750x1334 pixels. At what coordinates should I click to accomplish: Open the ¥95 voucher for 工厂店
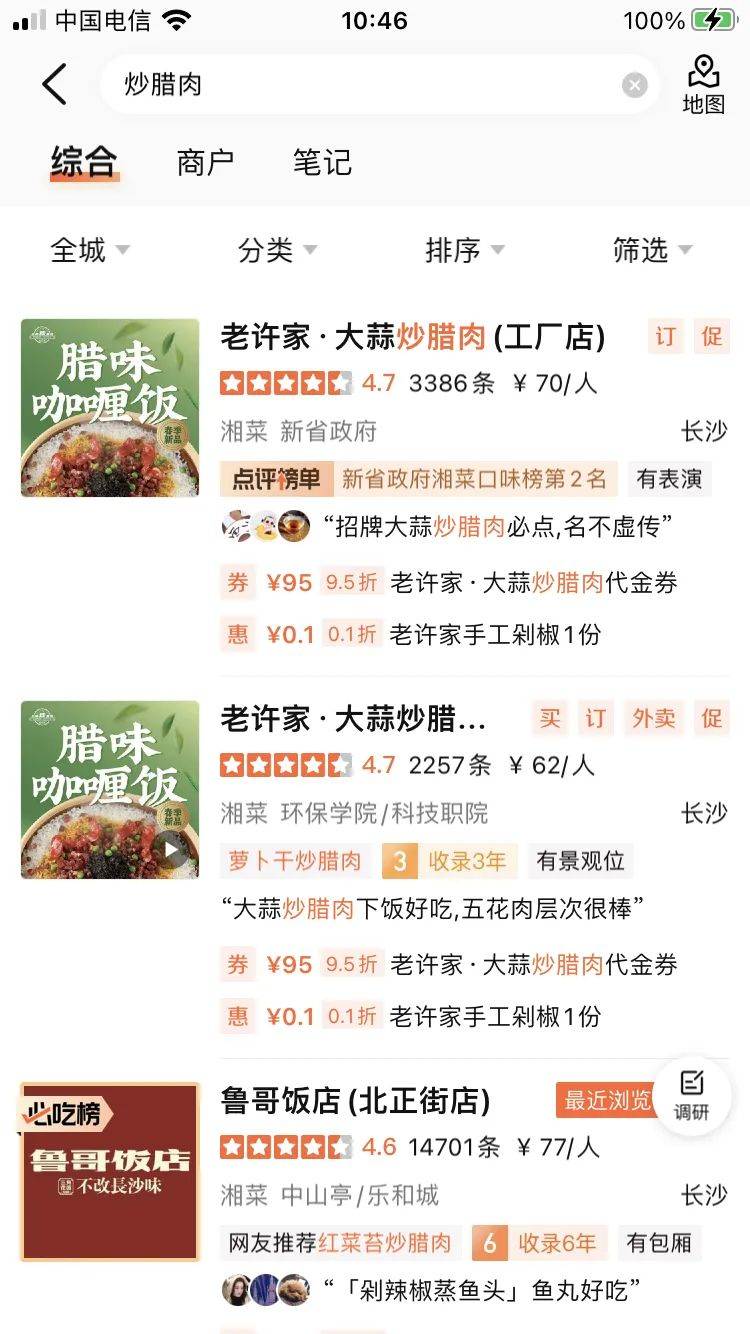450,583
